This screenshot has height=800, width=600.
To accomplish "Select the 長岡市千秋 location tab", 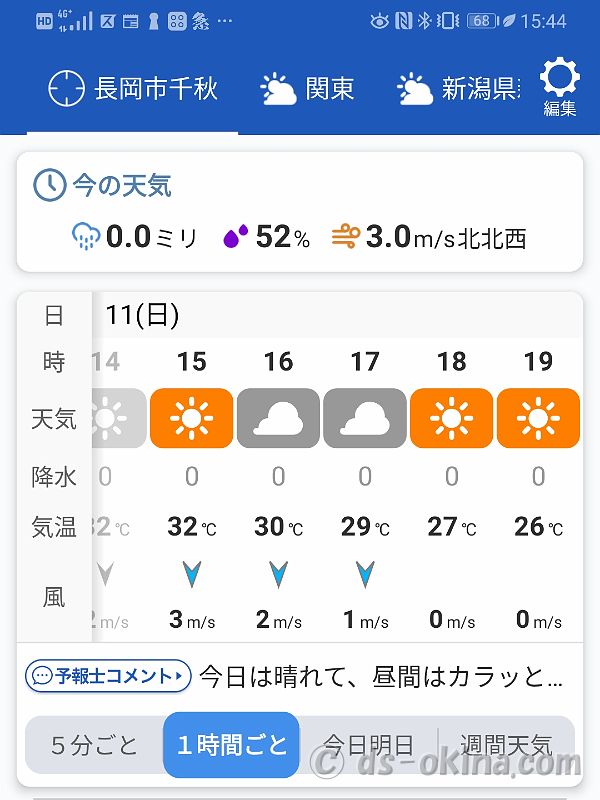I will (133, 89).
